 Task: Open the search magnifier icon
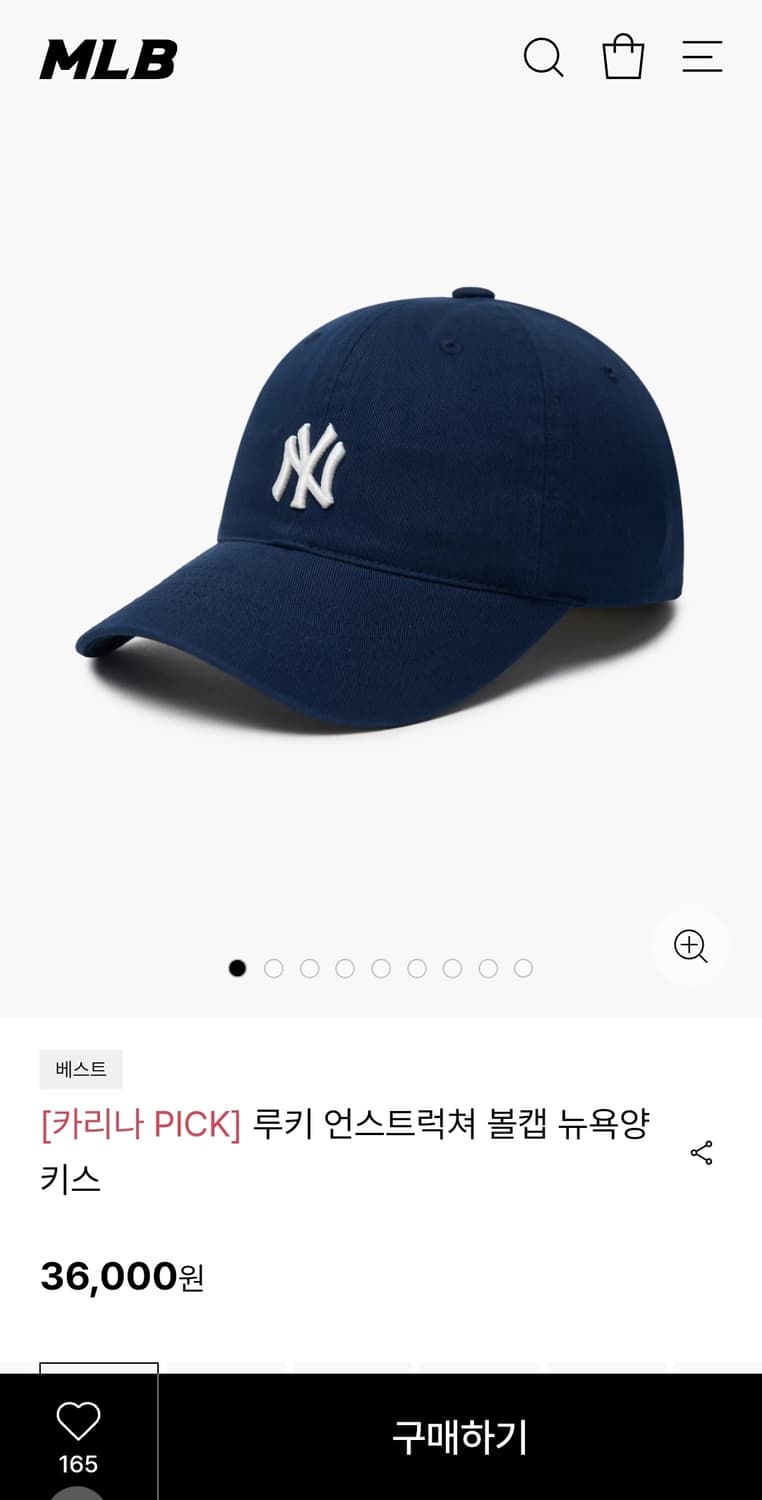pos(543,58)
